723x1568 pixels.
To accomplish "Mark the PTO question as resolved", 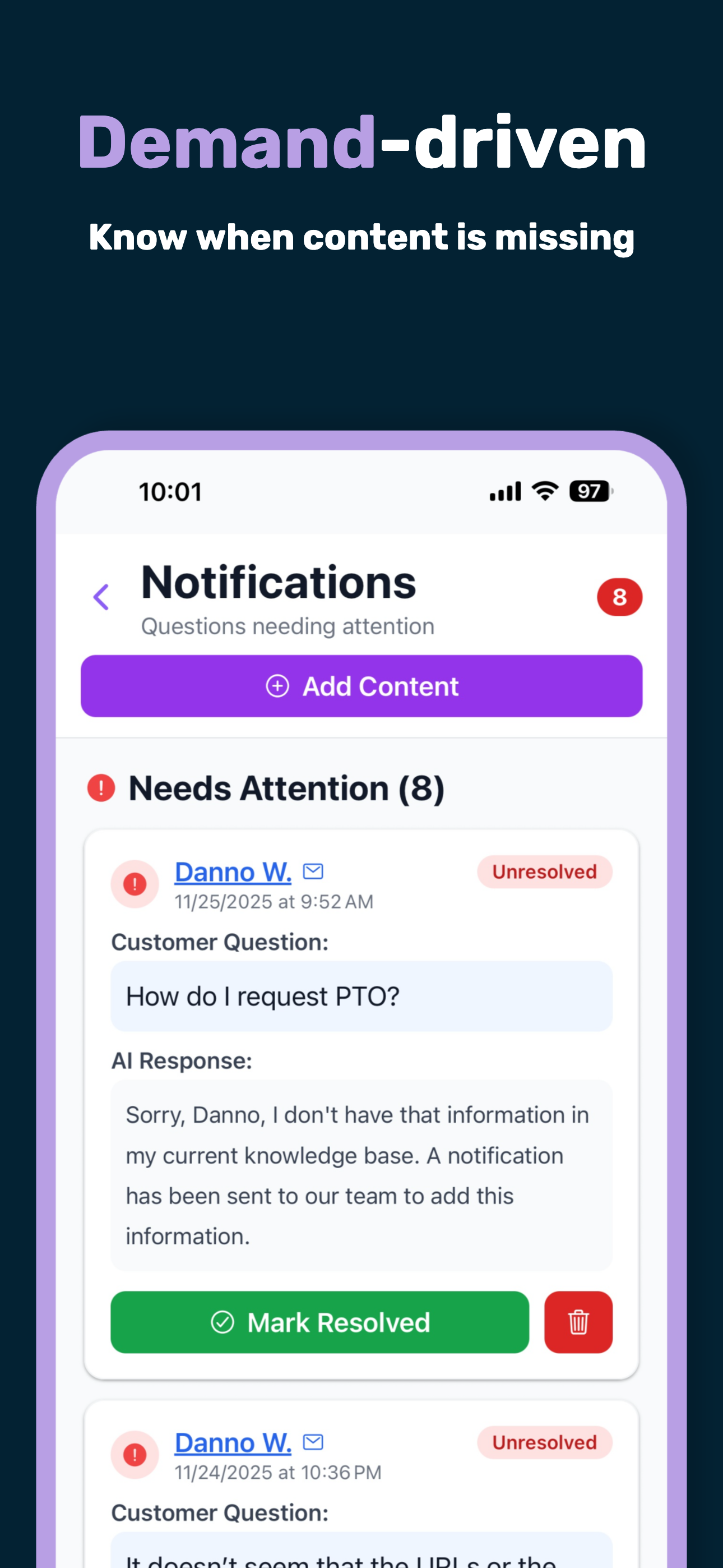I will [x=319, y=1322].
